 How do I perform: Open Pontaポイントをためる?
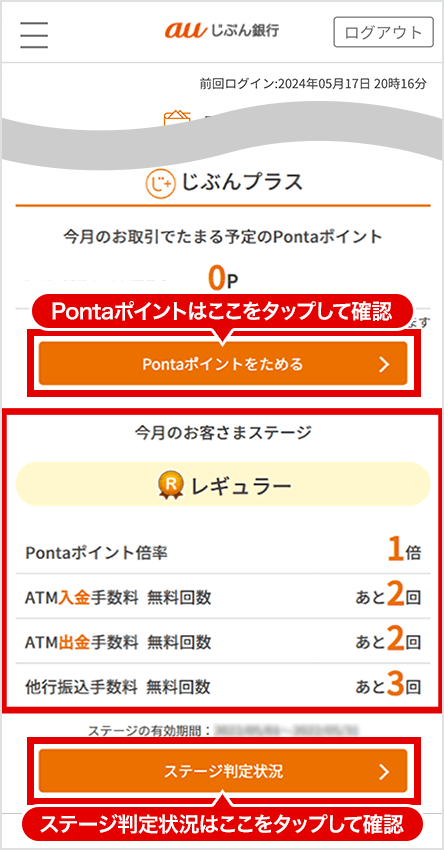pyautogui.click(x=223, y=364)
